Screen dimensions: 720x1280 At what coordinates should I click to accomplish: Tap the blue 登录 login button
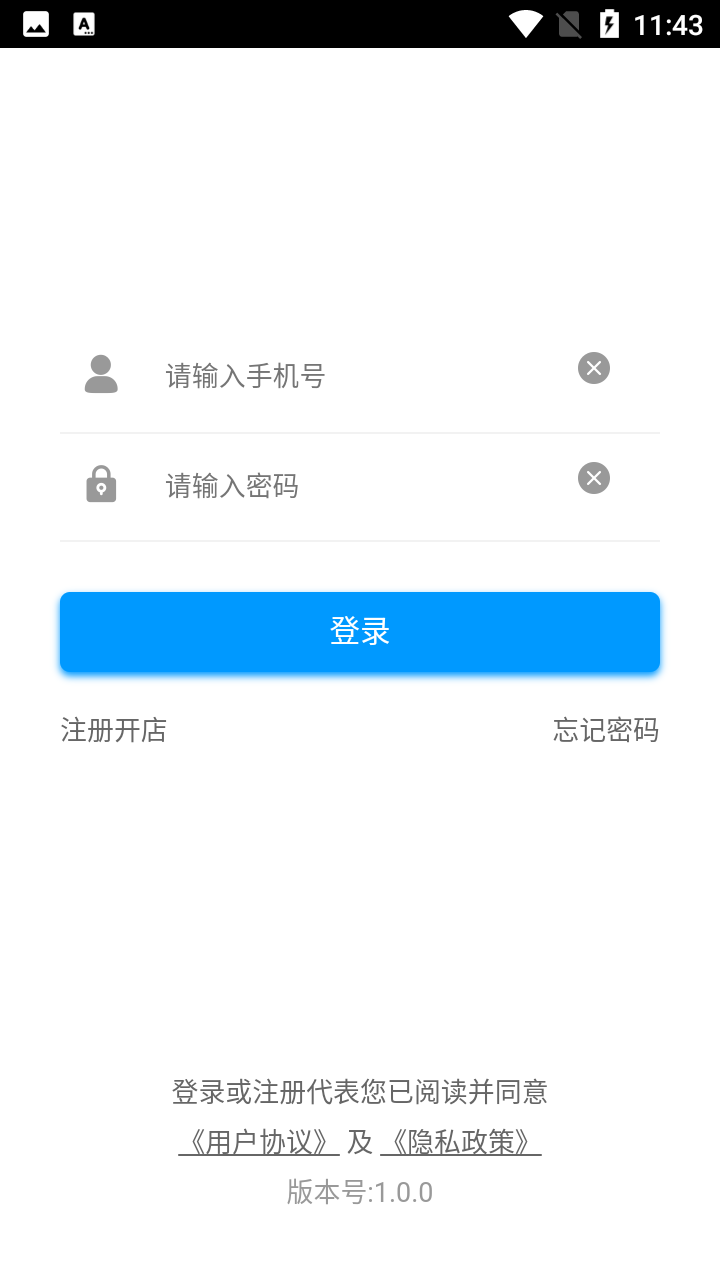pos(360,632)
